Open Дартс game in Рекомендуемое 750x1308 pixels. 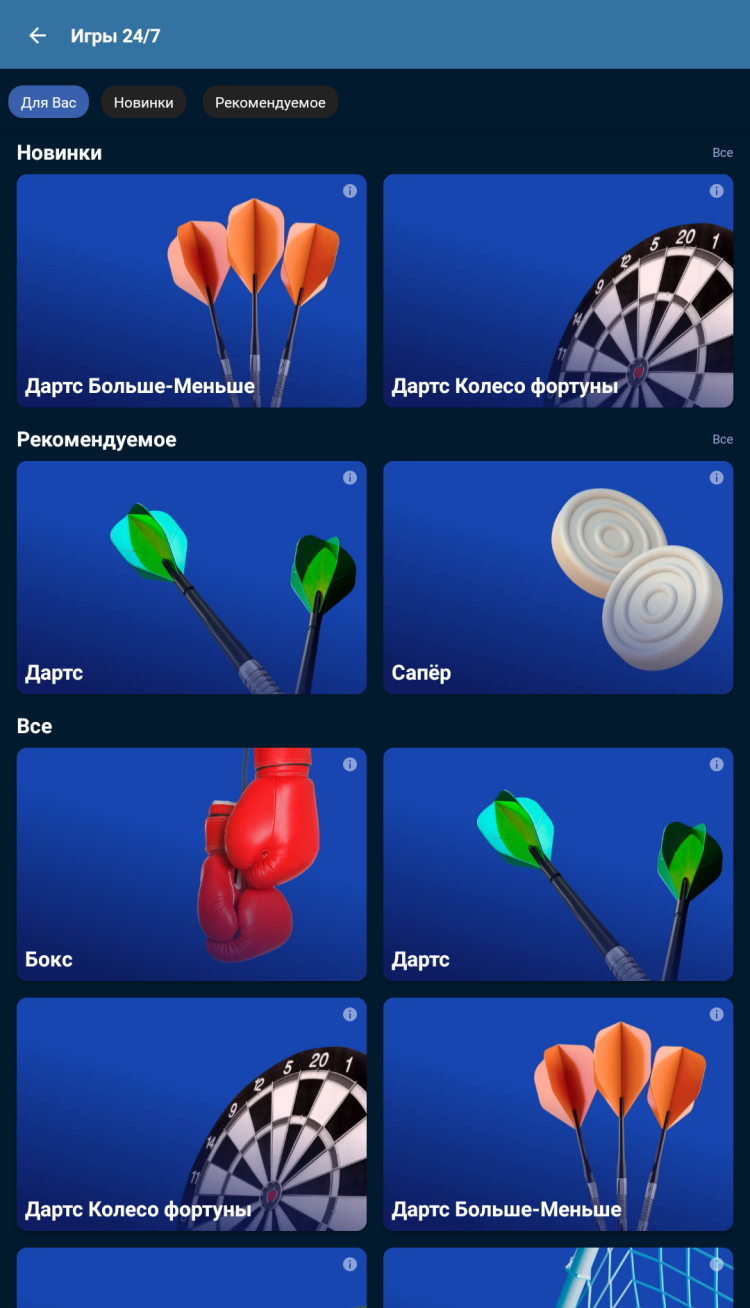tap(191, 577)
